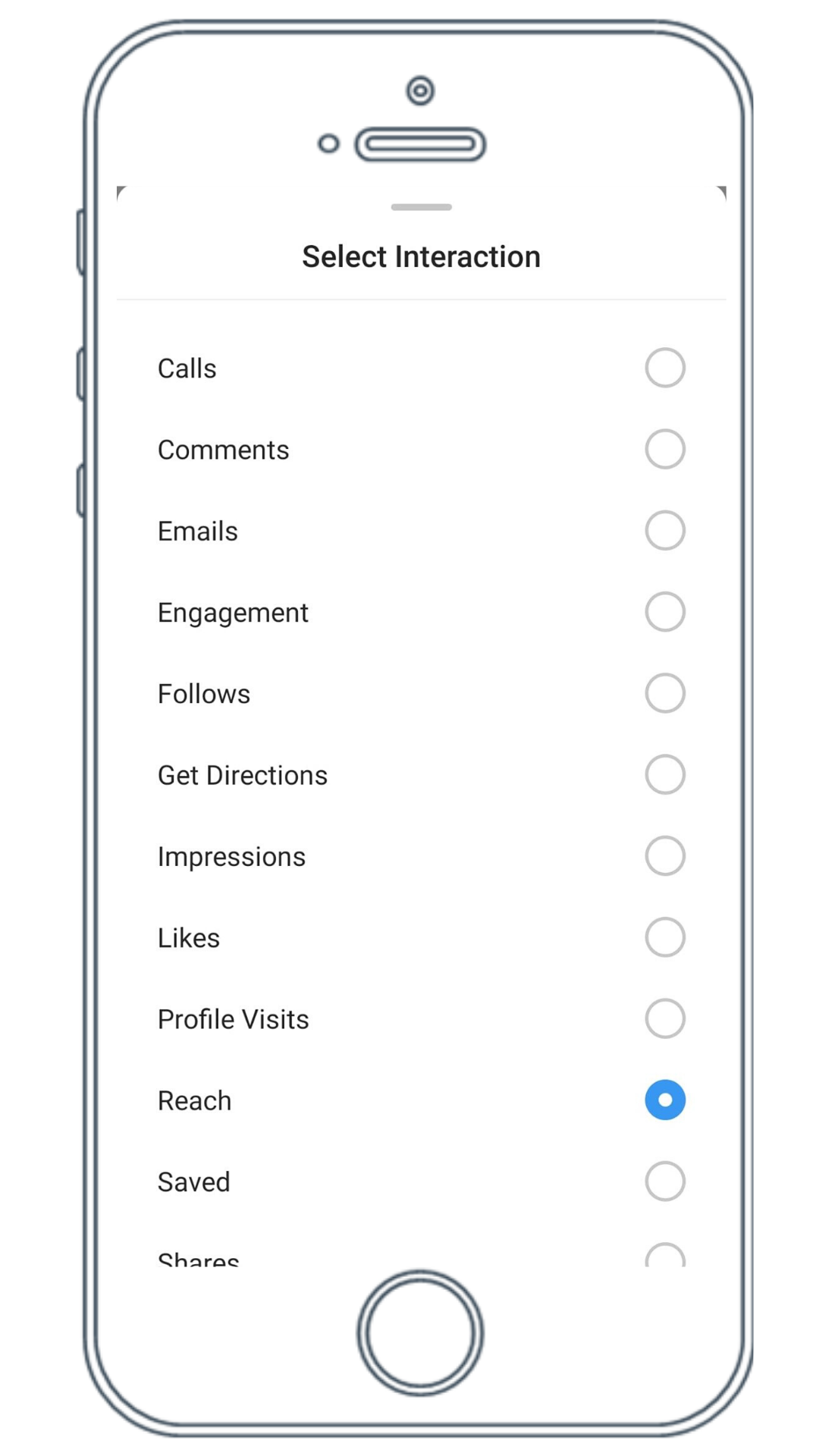Viewport: 819px width, 1456px height.
Task: Select Impressions in the list
Action: pyautogui.click(x=421, y=855)
